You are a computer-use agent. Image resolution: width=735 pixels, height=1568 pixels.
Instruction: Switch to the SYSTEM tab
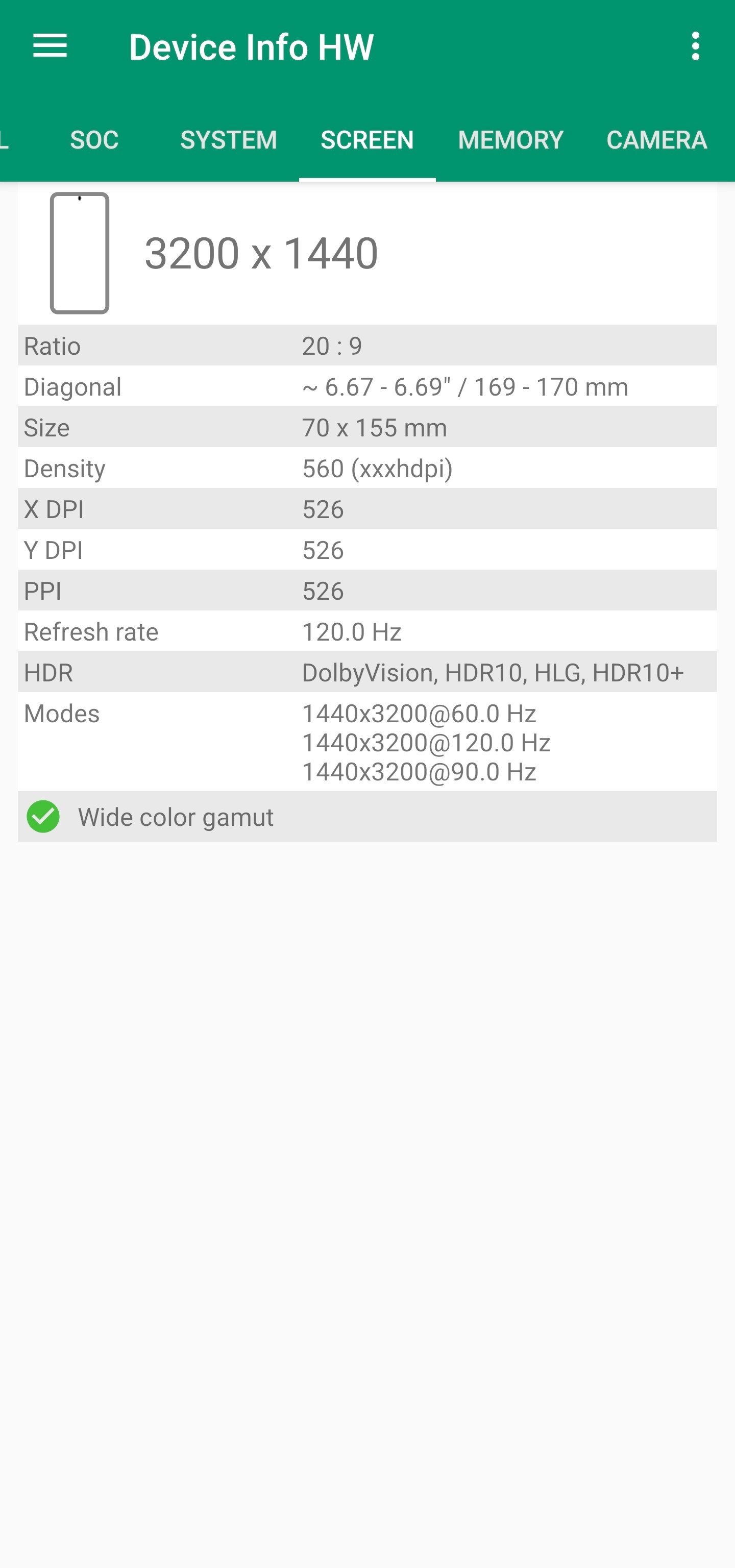tap(229, 139)
